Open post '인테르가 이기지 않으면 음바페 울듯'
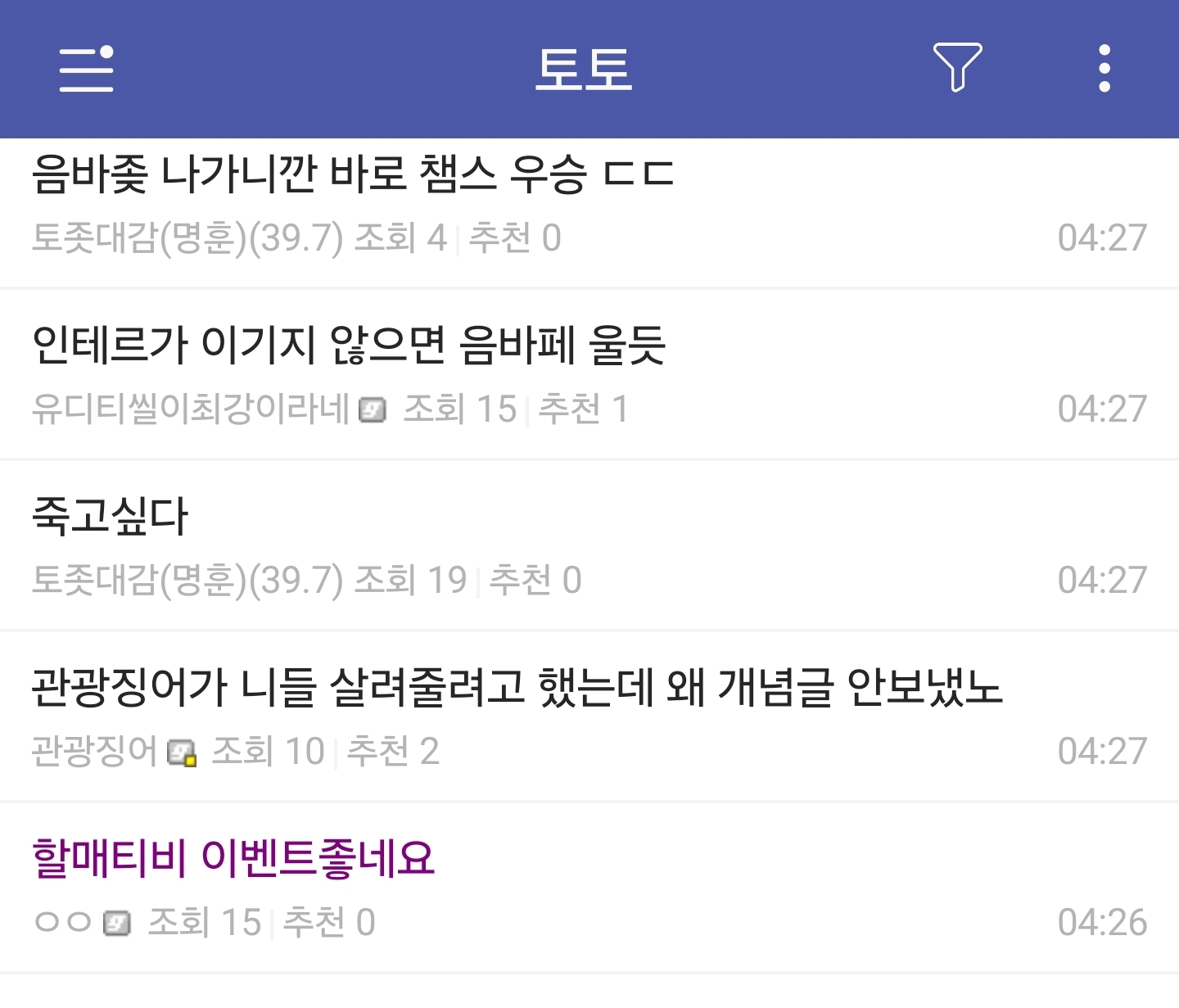This screenshot has width=1179, height=1008. [x=349, y=346]
